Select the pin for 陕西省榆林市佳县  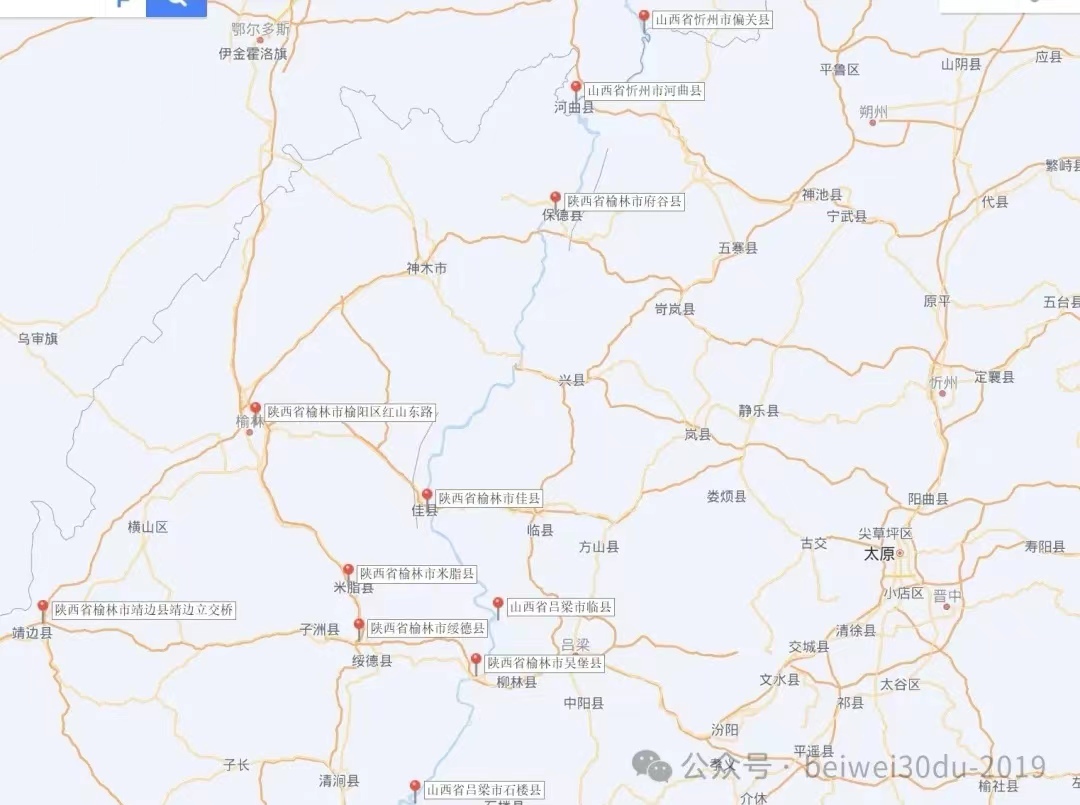427,496
